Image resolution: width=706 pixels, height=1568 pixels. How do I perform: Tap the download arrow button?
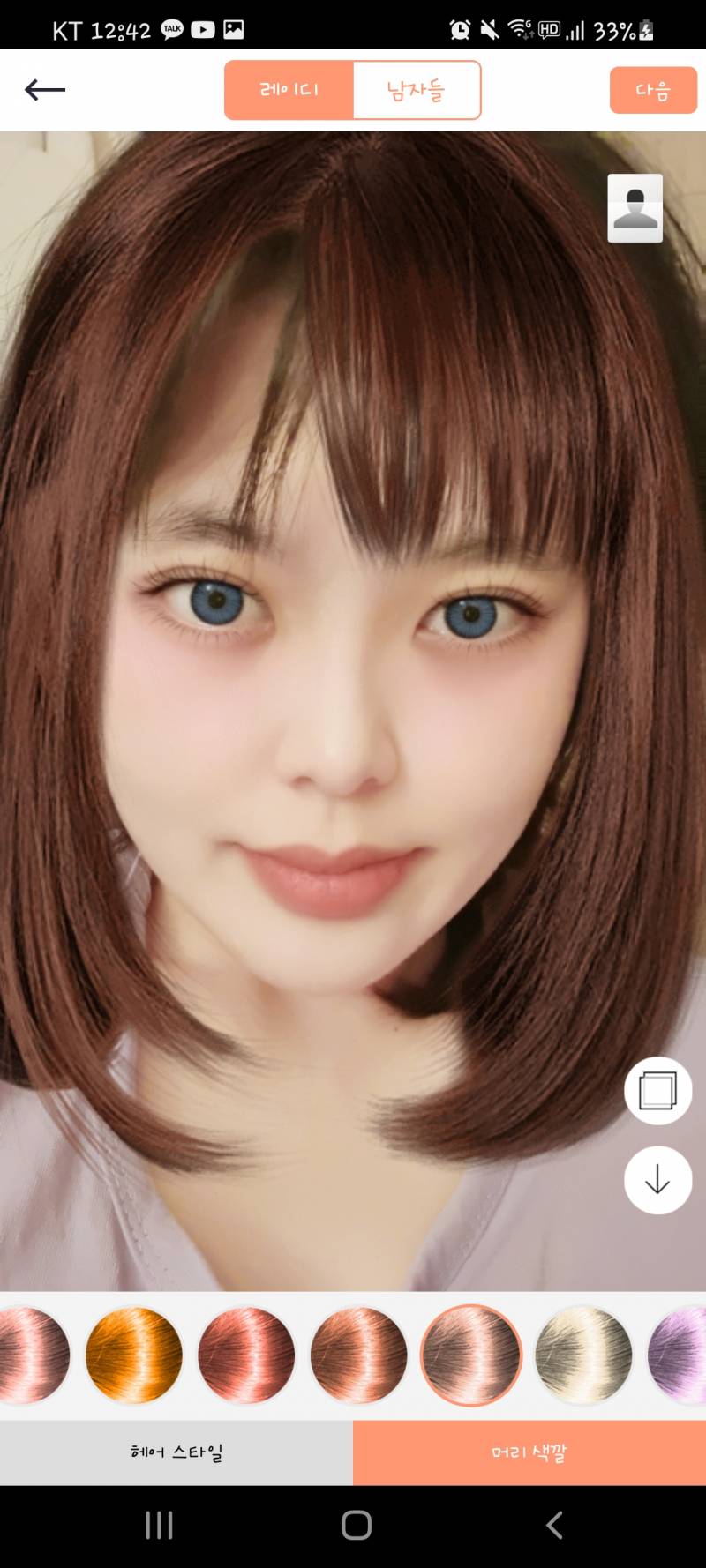(657, 1180)
